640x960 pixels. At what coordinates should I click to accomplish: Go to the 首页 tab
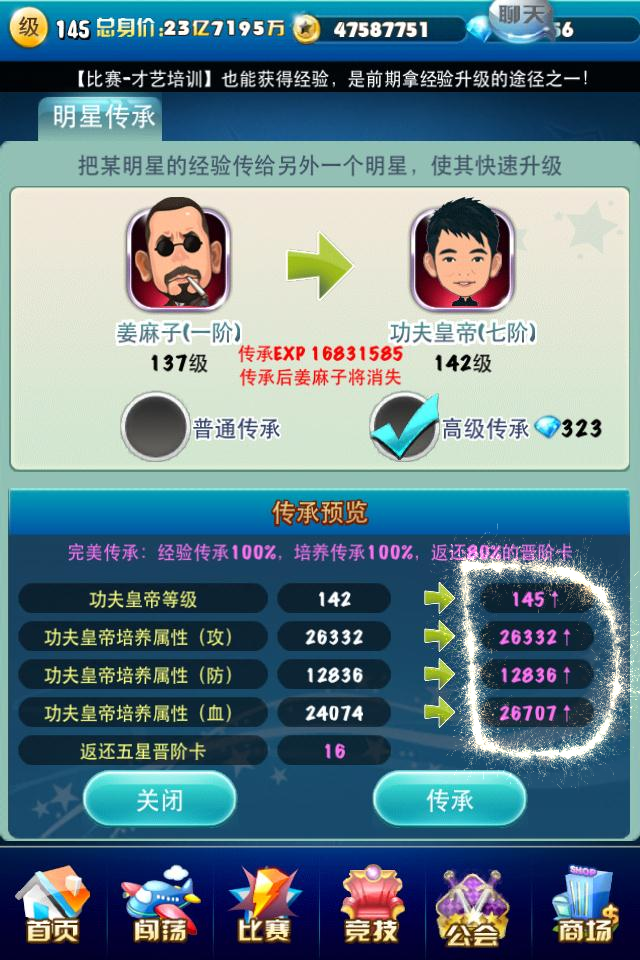52,905
